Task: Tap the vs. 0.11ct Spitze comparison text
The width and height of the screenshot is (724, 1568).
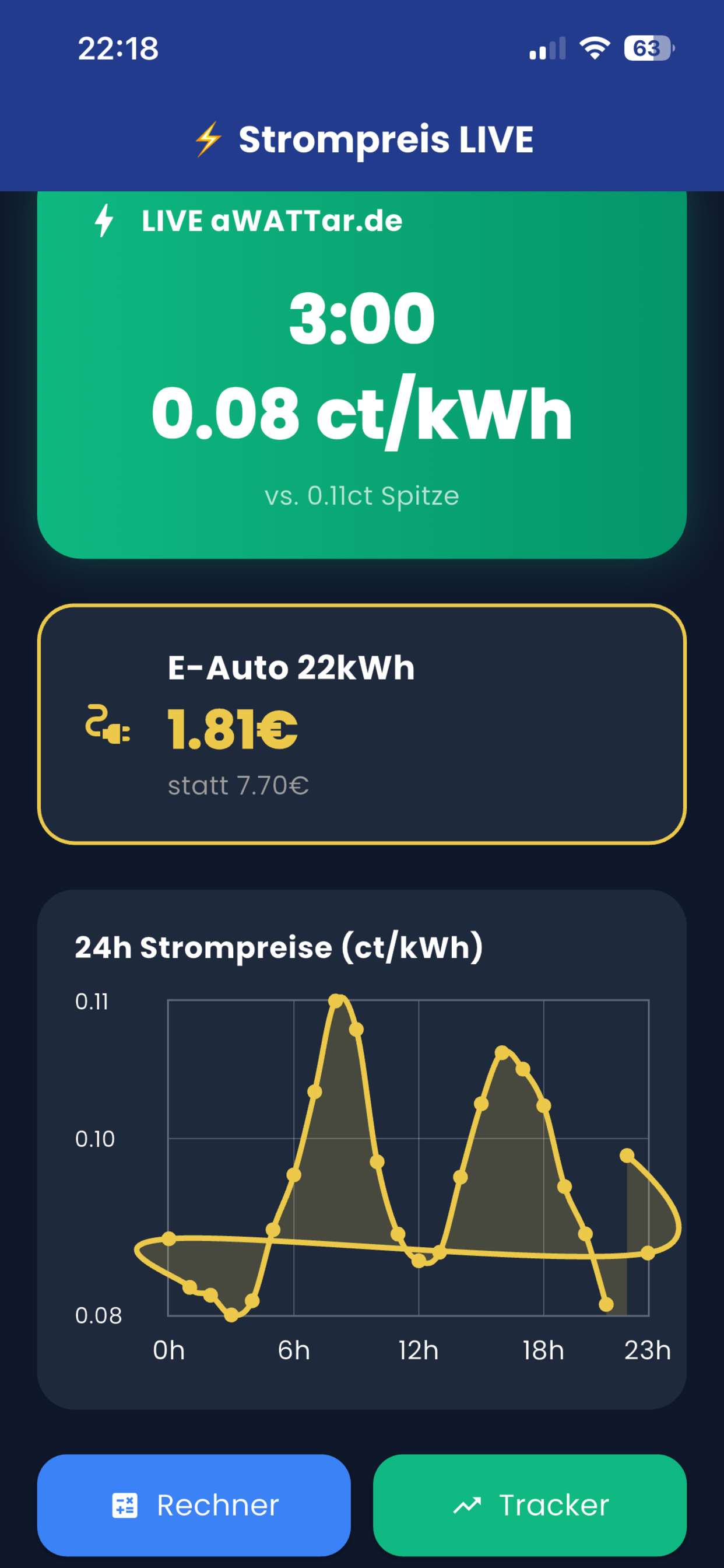Action: pos(362,496)
